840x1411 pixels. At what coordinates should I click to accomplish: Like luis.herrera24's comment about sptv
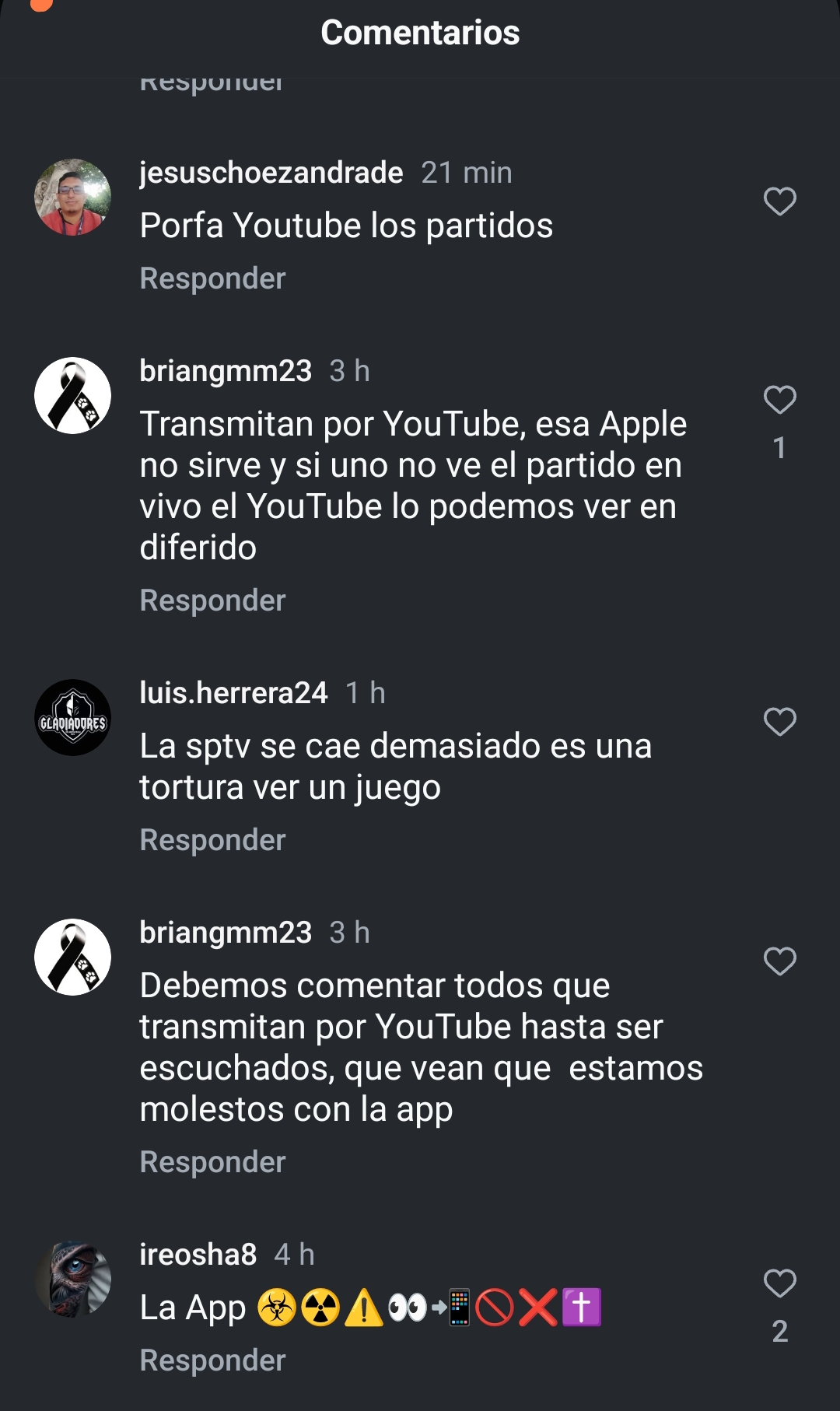779,723
